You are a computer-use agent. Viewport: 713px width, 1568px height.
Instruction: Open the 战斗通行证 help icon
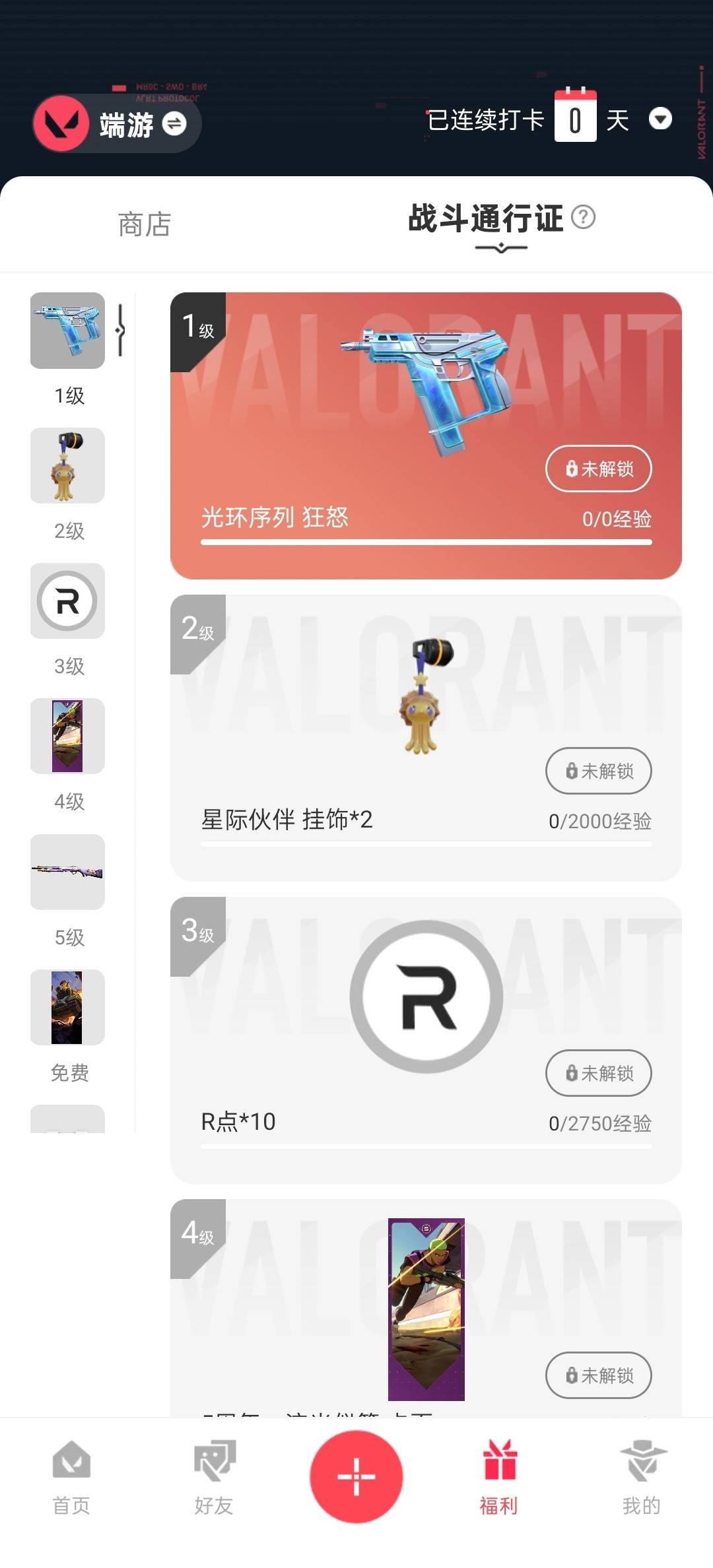[x=583, y=216]
